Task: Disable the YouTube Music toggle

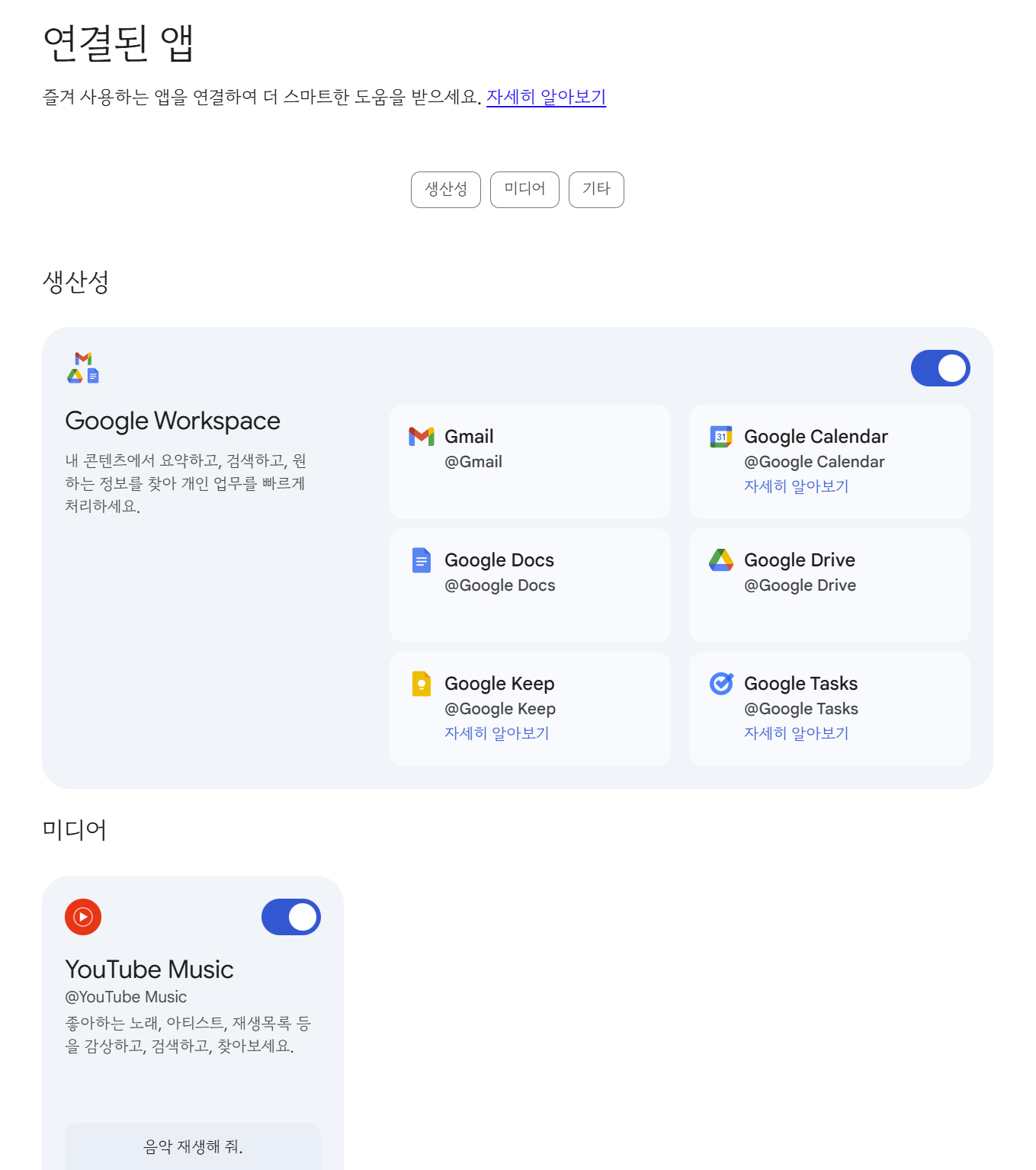Action: point(291,917)
